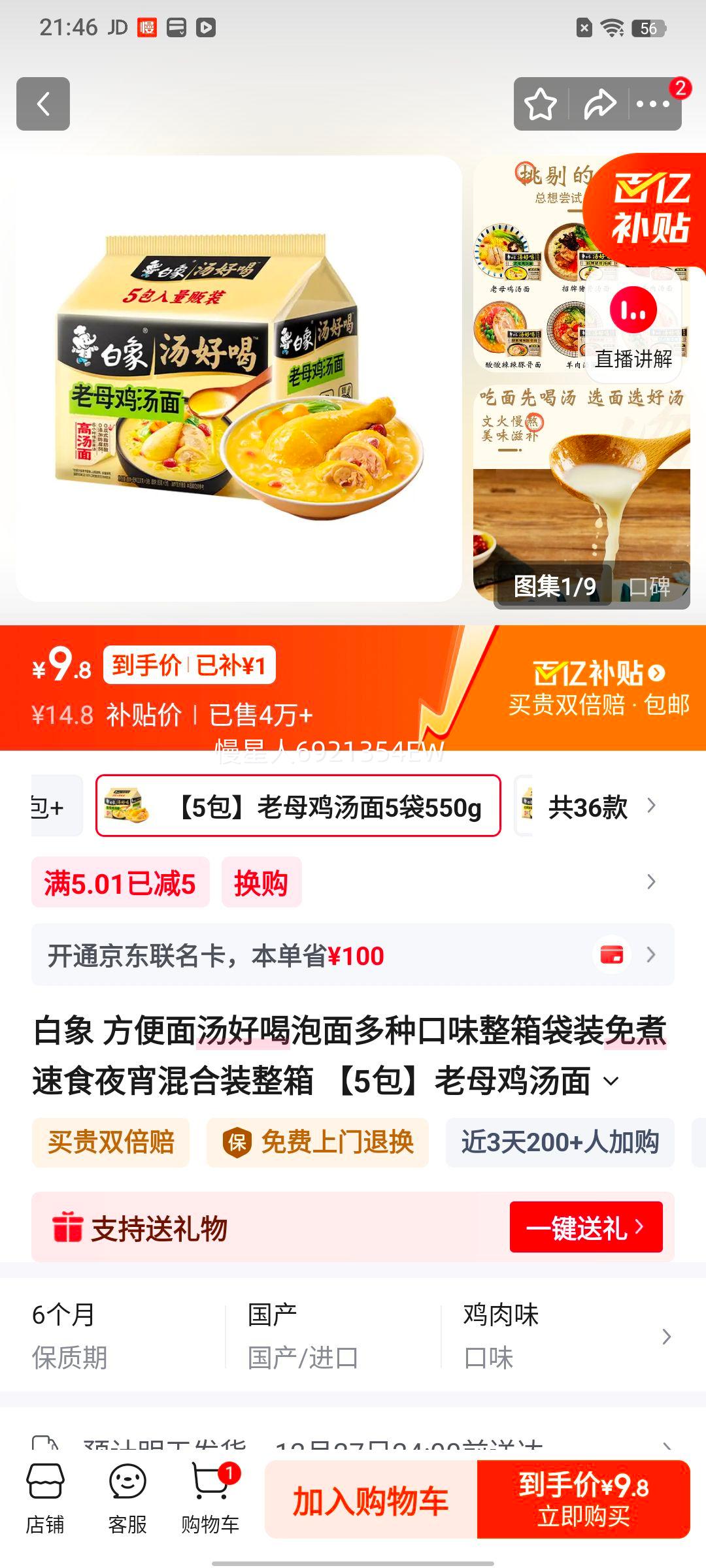Contact 客服 customer service icon
Image resolution: width=706 pixels, height=1568 pixels.
coord(127,1496)
